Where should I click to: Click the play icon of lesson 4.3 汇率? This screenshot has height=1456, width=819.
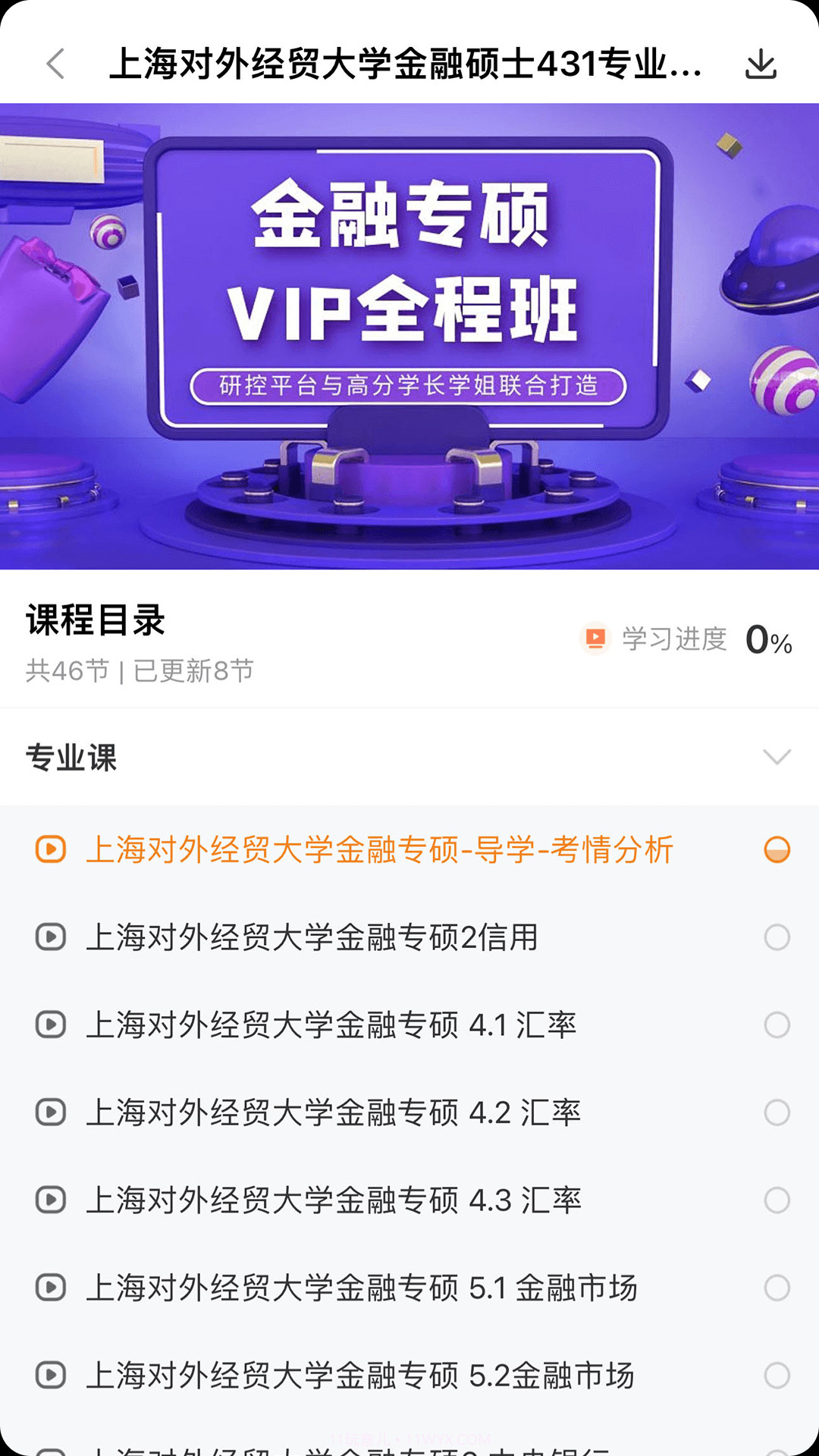[x=50, y=1200]
